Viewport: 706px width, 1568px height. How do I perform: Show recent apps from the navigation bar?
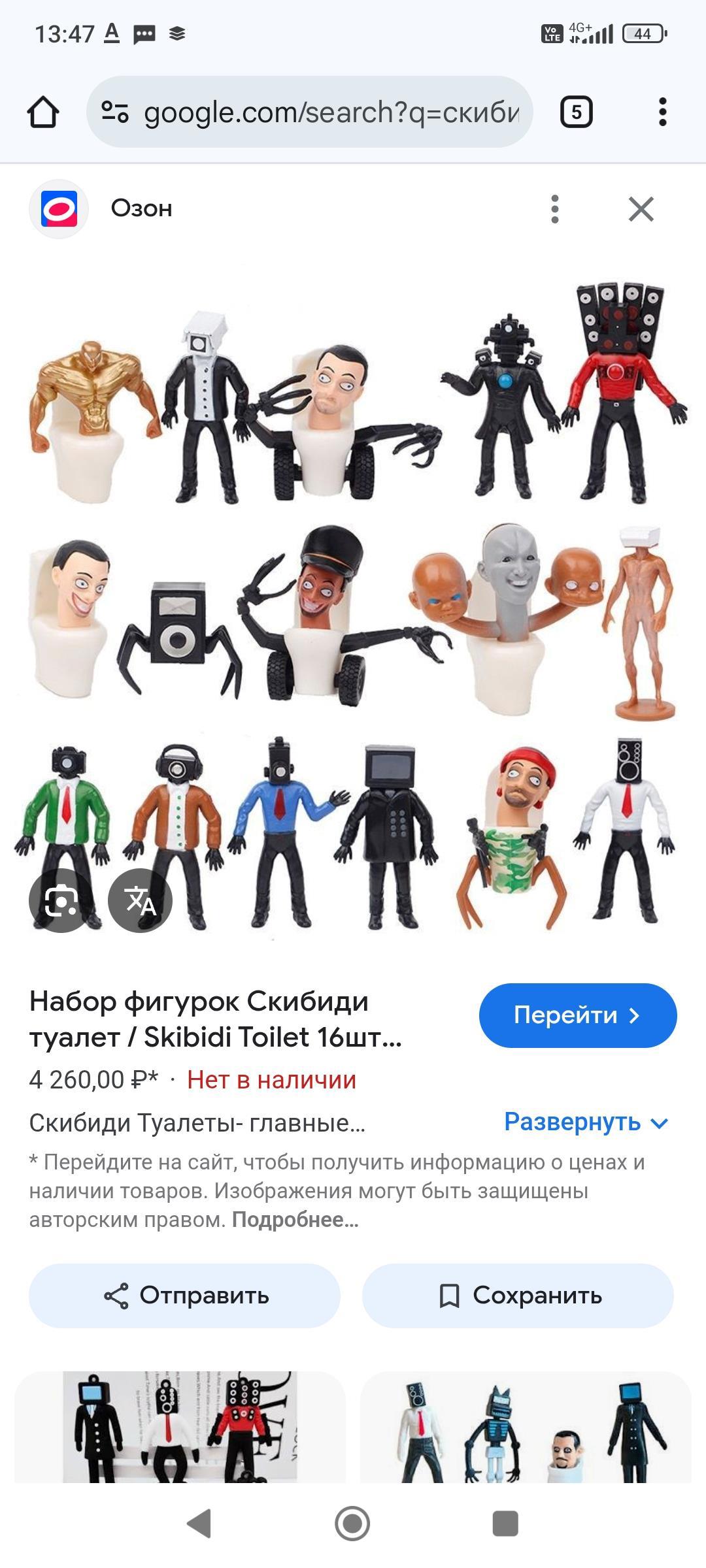coord(505,1524)
